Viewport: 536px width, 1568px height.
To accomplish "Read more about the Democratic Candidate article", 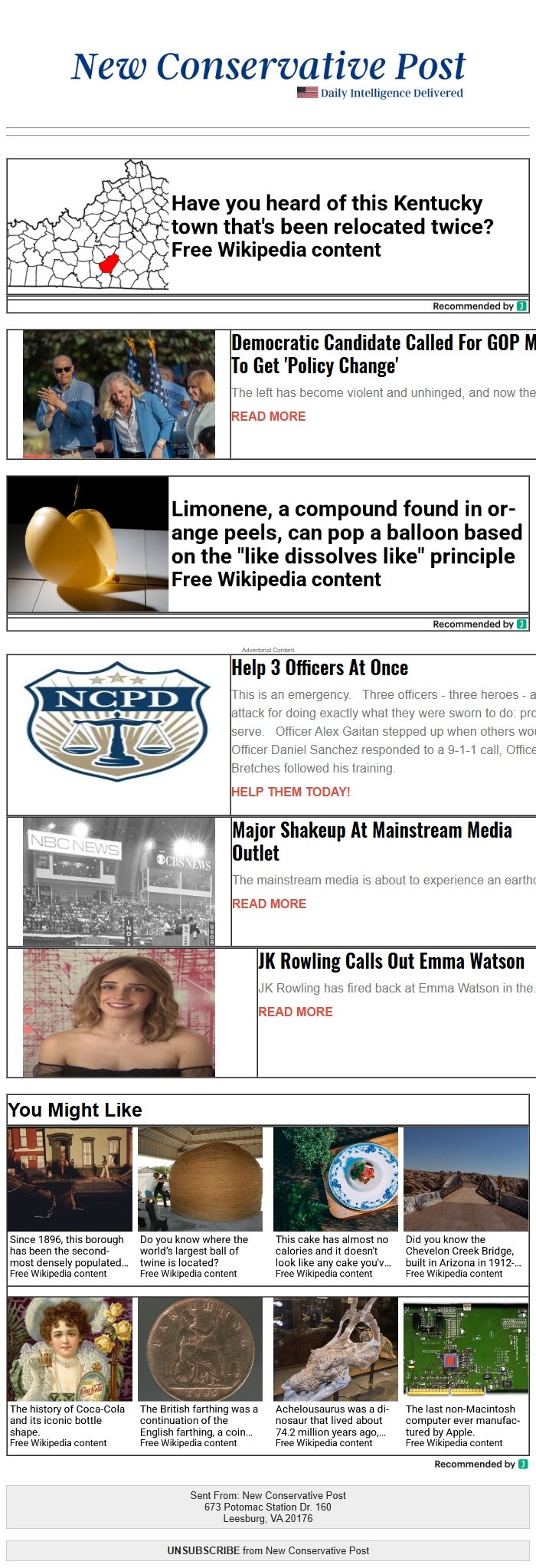I will coord(268,416).
